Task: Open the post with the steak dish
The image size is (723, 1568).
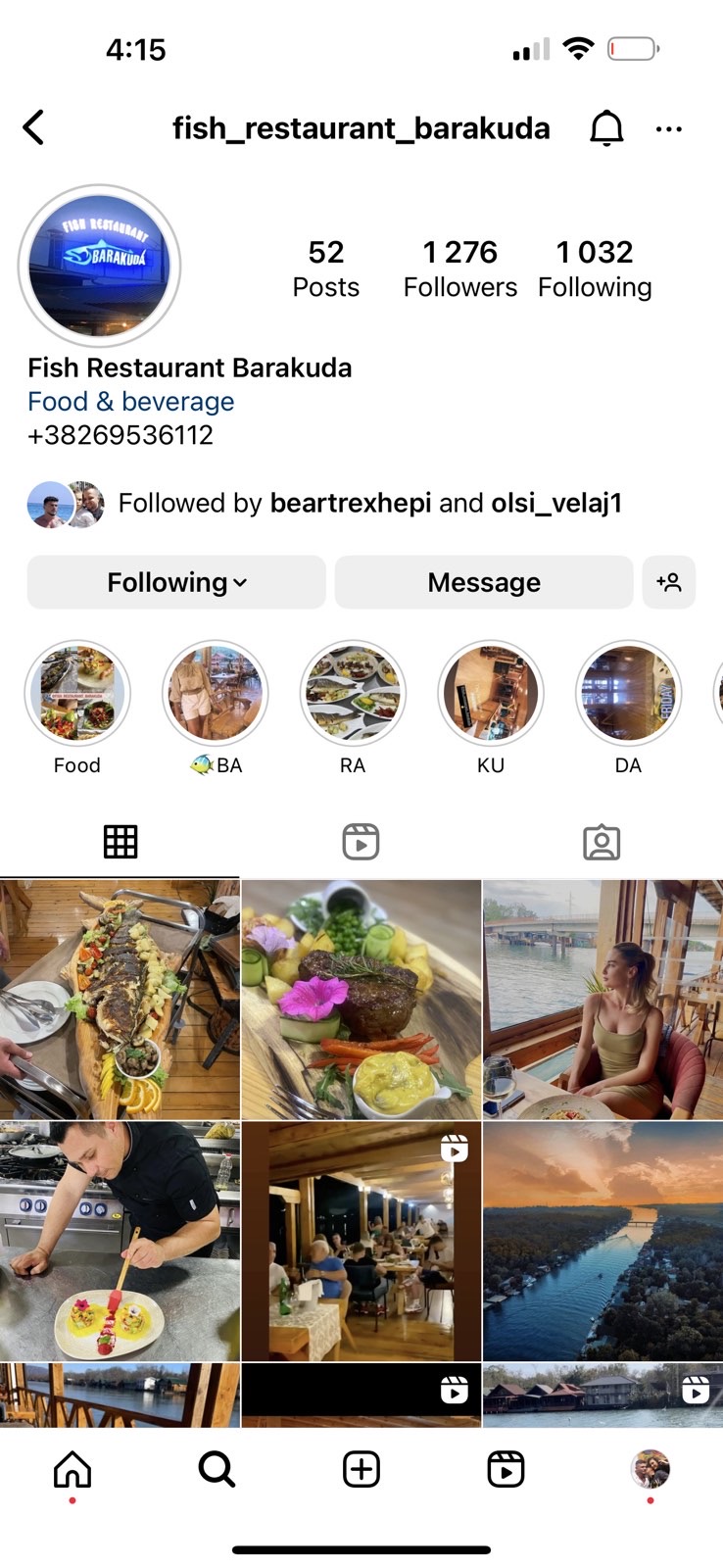Action: [x=361, y=1000]
